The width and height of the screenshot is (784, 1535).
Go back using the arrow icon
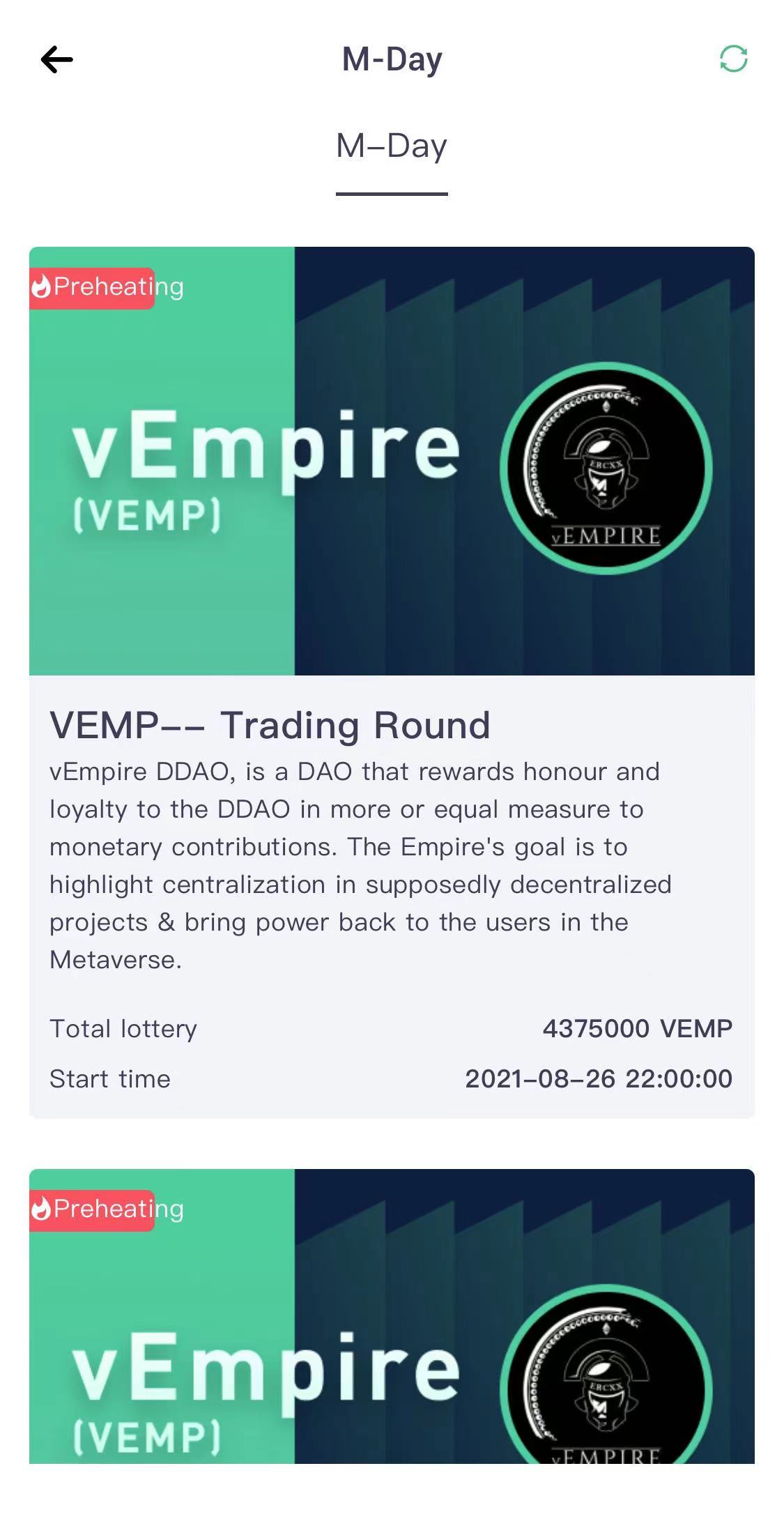coord(56,59)
